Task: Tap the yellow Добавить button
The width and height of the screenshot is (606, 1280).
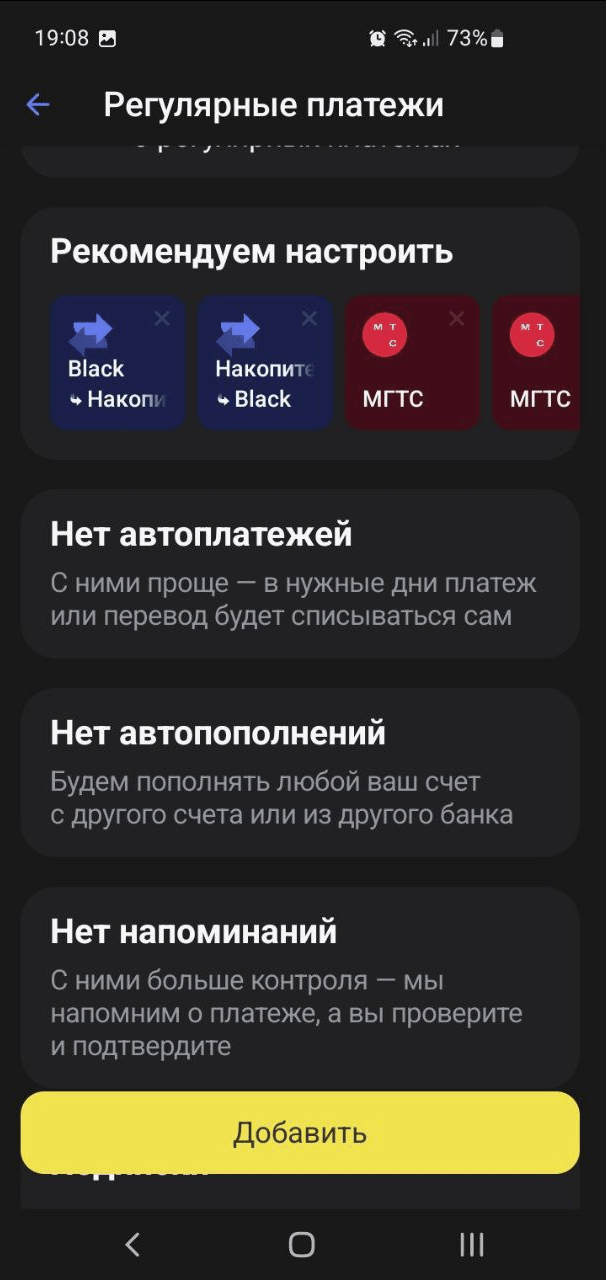Action: pyautogui.click(x=300, y=1133)
